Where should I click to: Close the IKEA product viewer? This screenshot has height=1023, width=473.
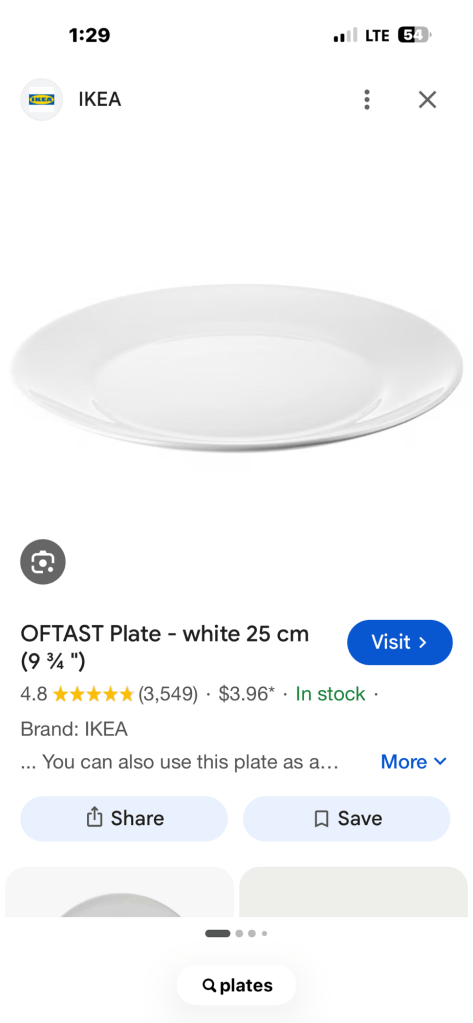pos(427,100)
